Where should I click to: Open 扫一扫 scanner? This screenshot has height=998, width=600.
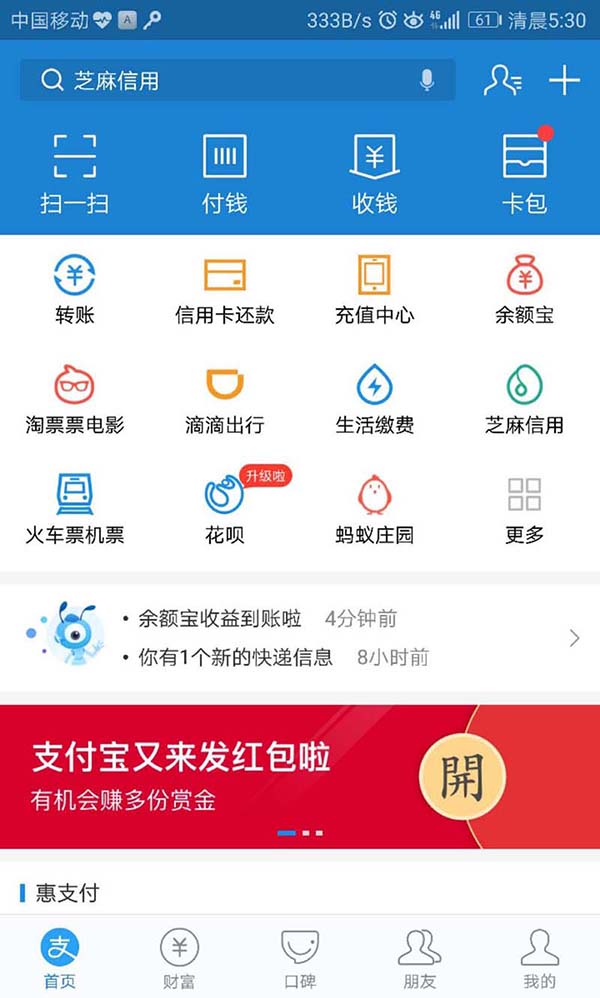click(x=75, y=173)
